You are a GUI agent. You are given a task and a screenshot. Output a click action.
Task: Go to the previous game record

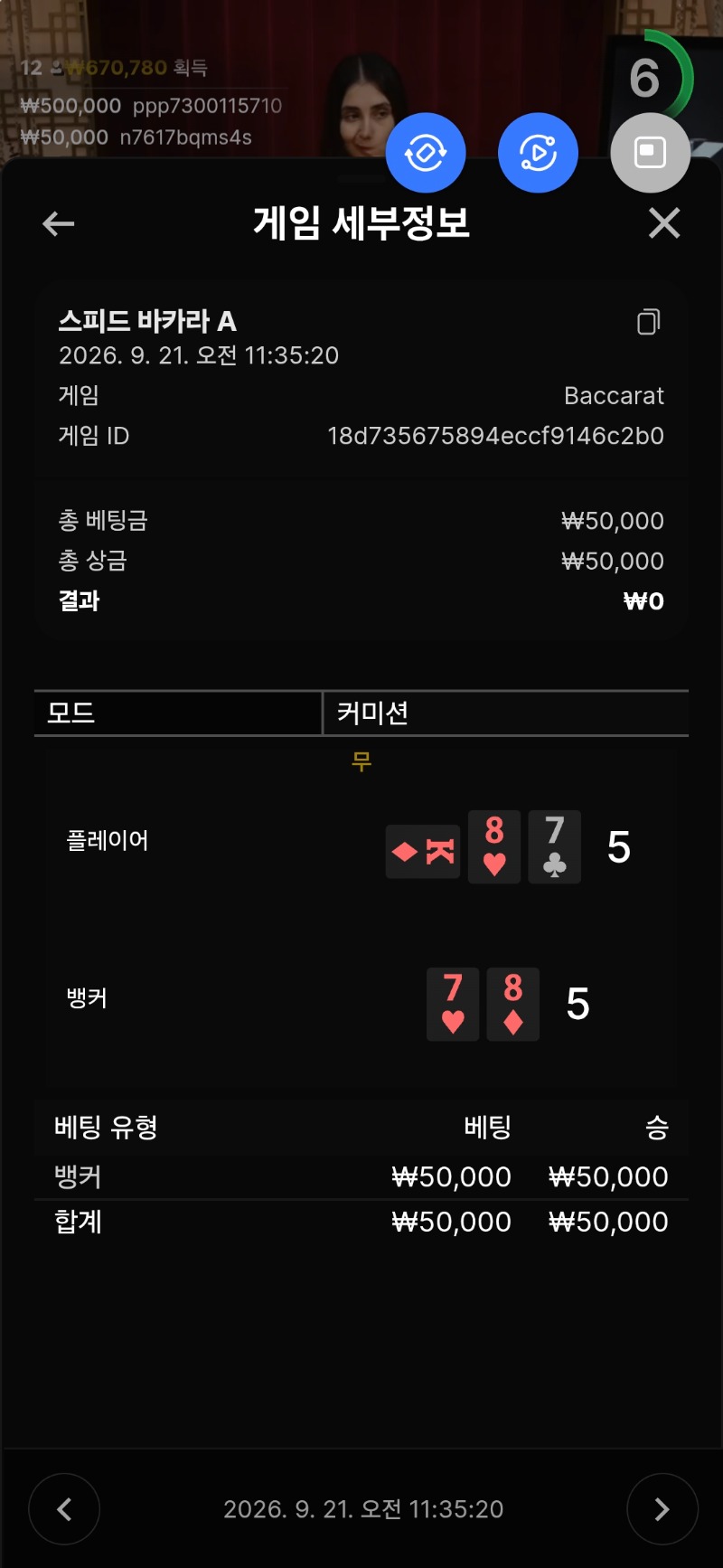[x=64, y=1509]
